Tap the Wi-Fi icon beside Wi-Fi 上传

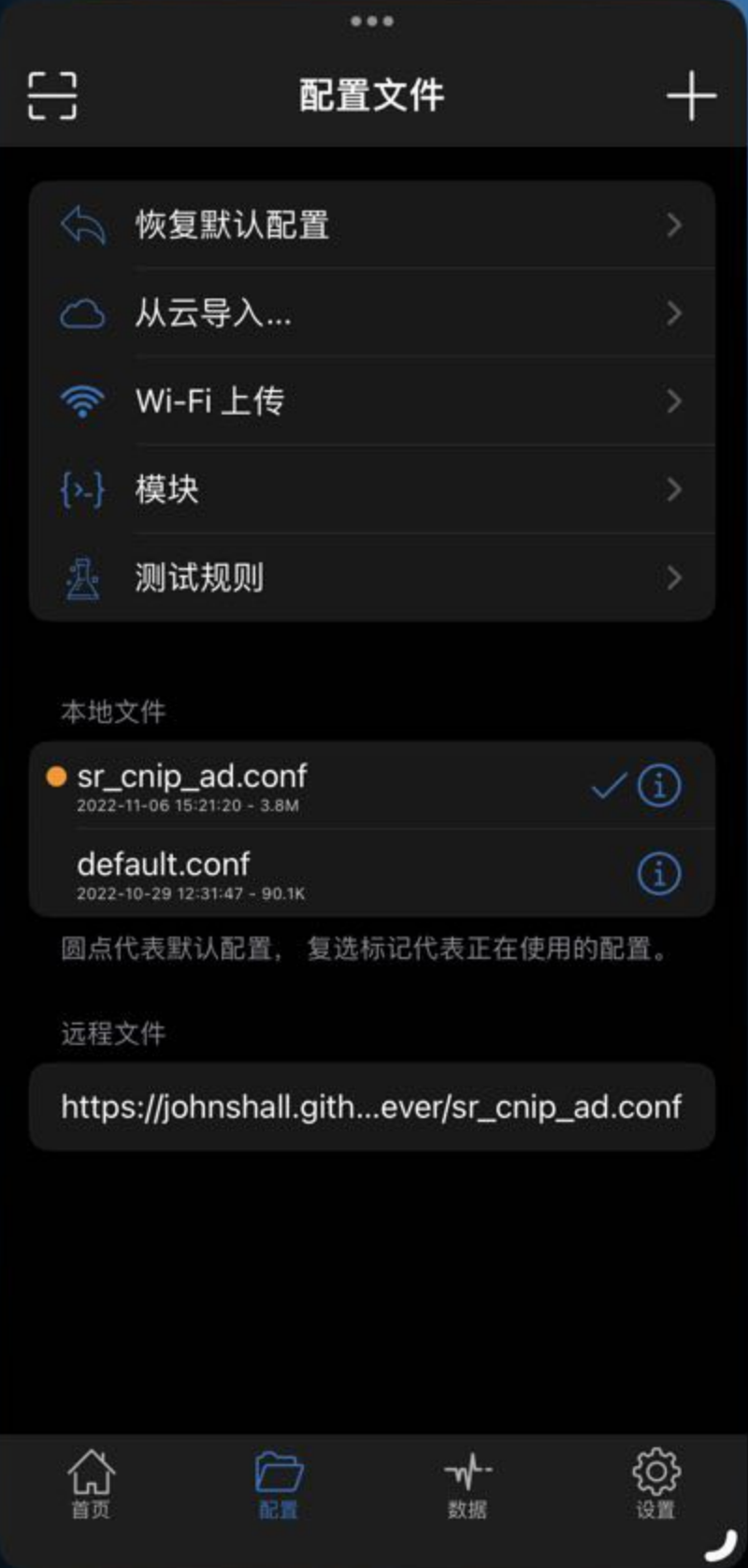tap(84, 399)
